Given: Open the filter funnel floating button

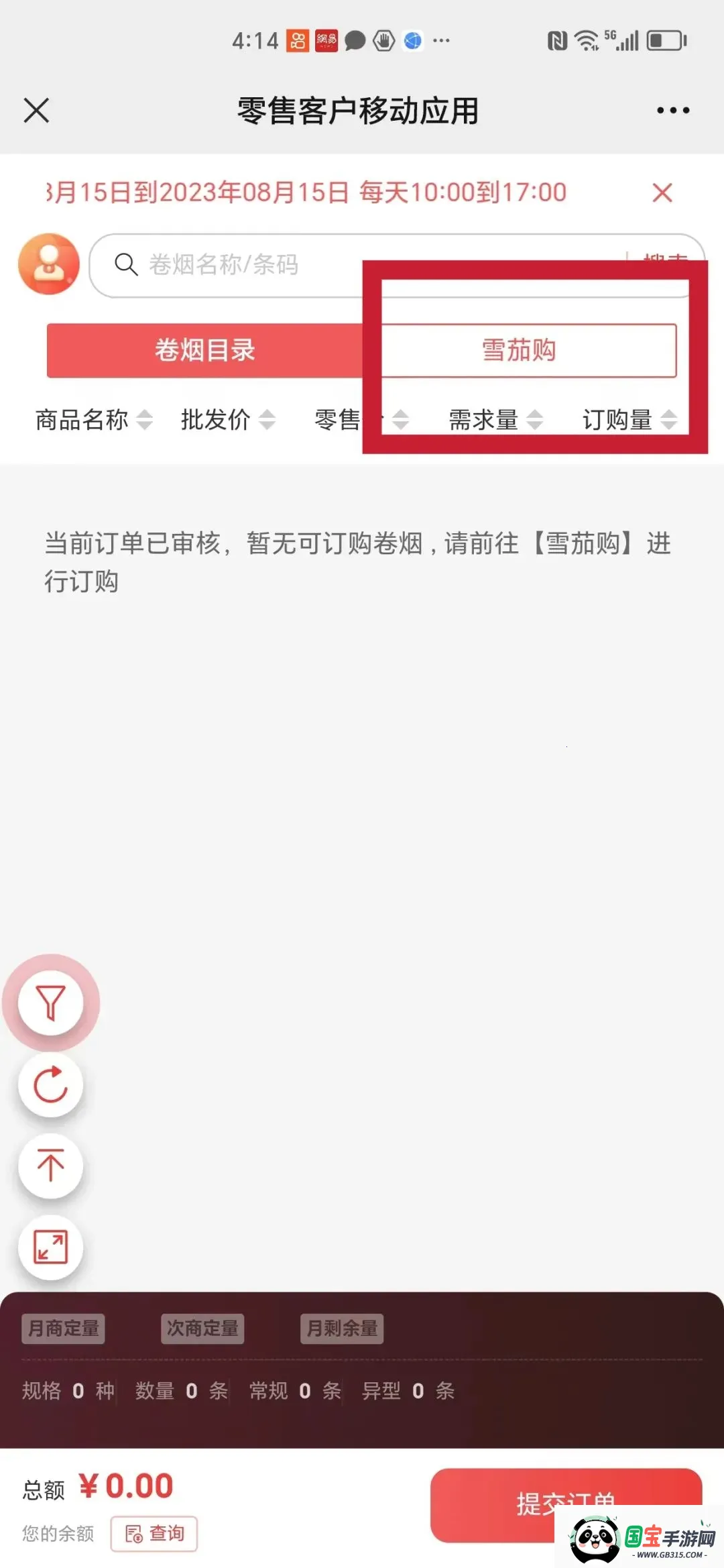Looking at the screenshot, I should pos(51,1003).
